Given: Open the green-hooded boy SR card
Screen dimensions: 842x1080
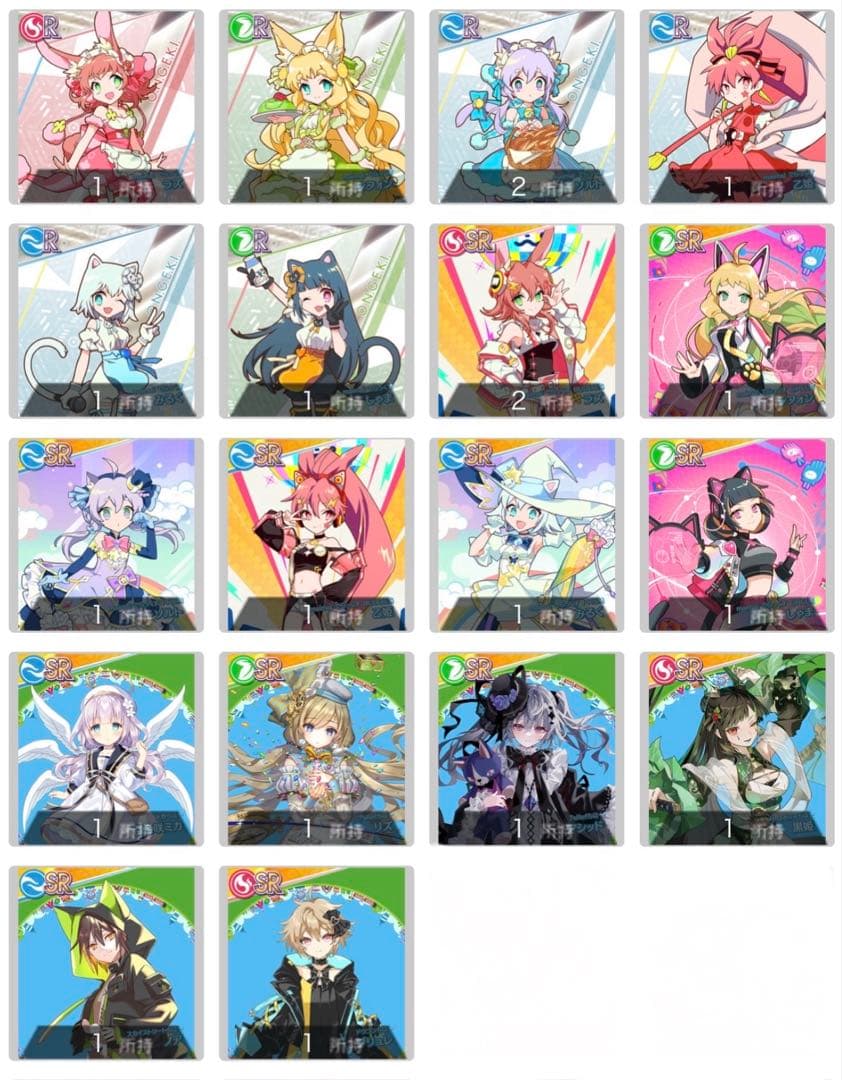Looking at the screenshot, I should click(110, 962).
